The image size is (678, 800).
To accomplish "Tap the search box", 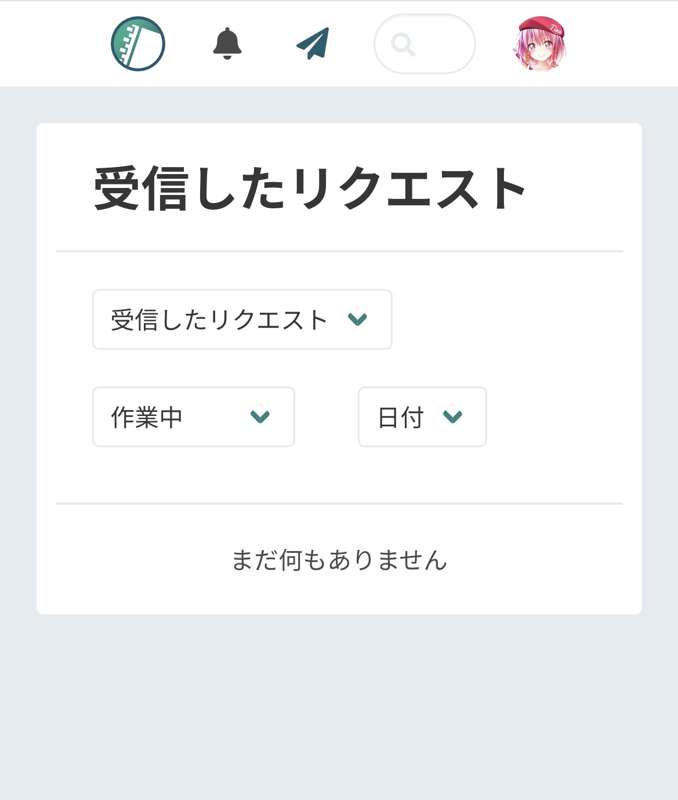I will pos(425,44).
